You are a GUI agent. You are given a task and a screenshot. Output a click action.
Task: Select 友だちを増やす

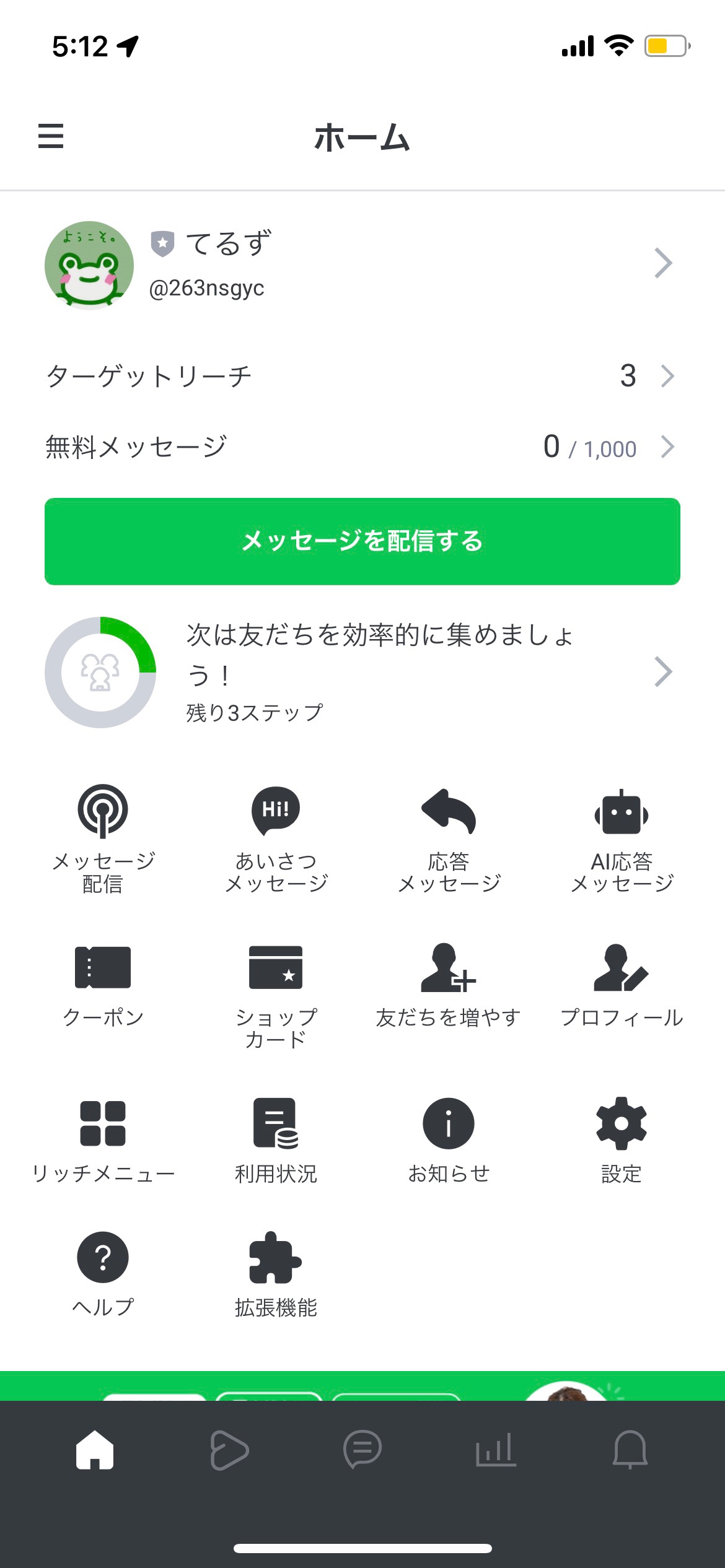click(x=449, y=985)
